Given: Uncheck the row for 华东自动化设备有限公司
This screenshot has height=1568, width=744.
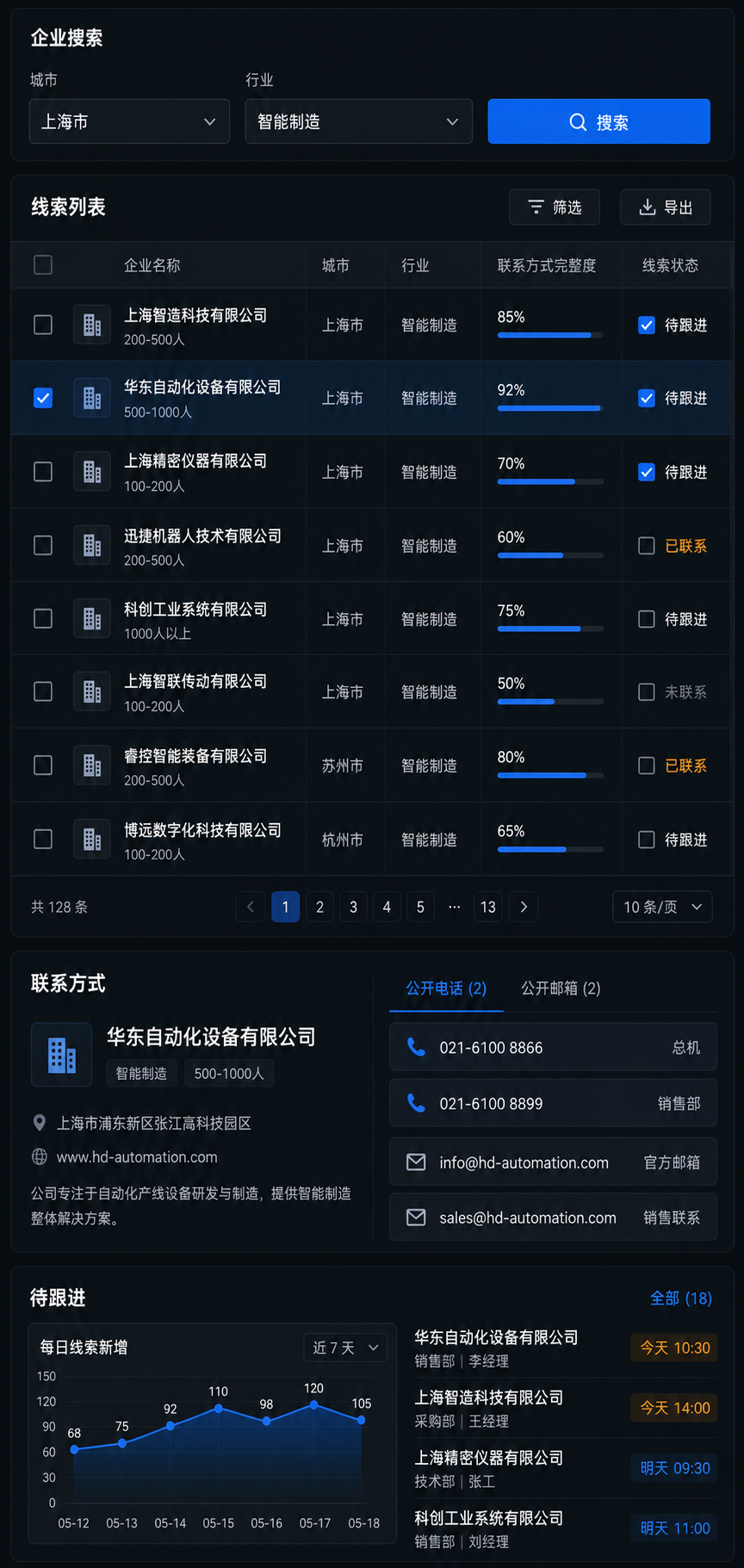Looking at the screenshot, I should click(43, 398).
